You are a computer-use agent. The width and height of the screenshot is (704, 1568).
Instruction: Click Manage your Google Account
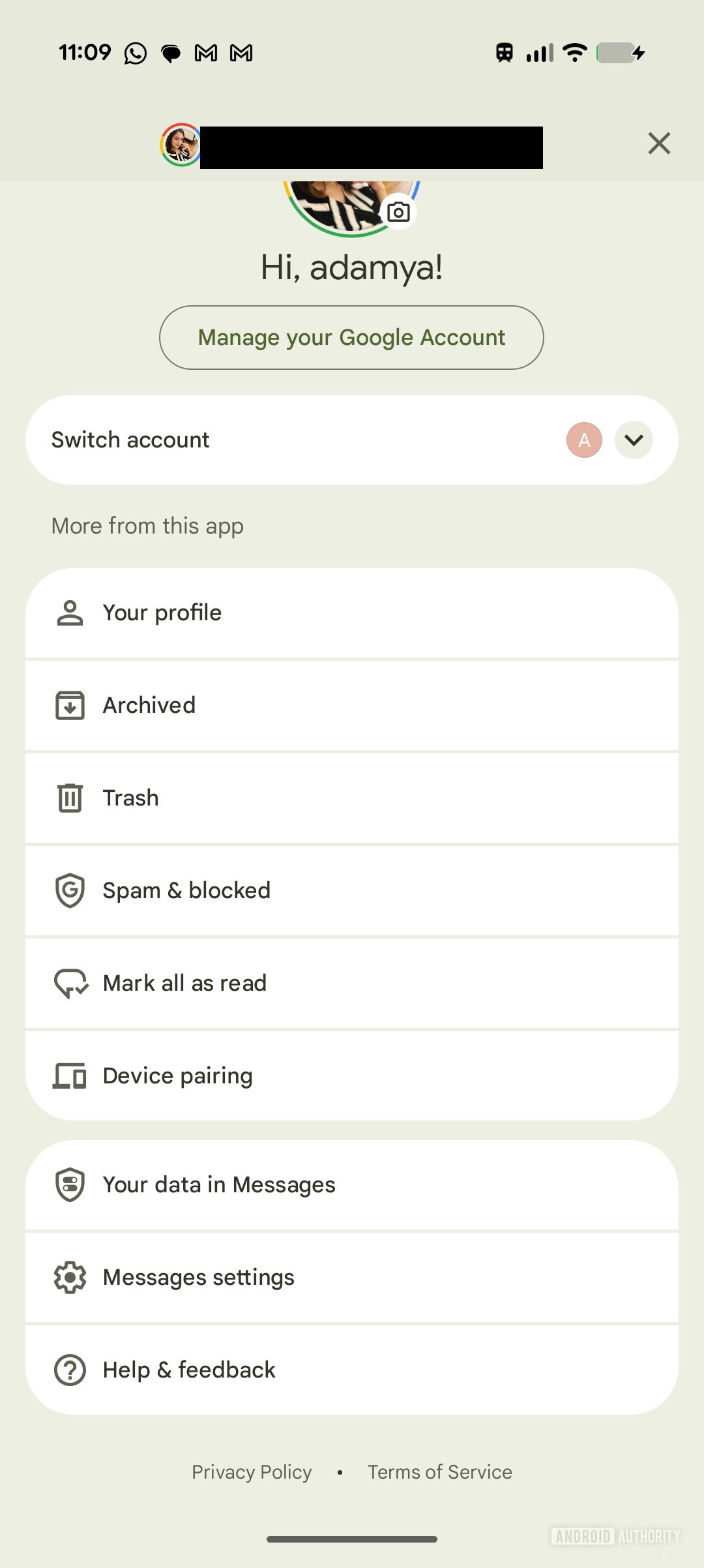point(352,337)
